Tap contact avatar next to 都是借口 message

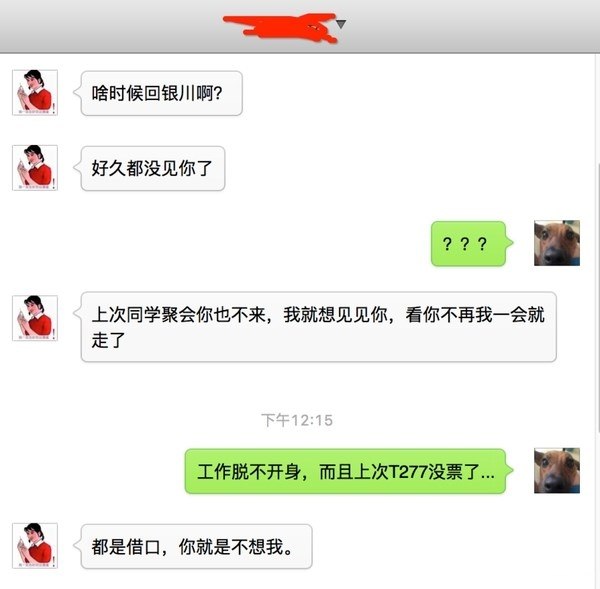click(x=34, y=545)
